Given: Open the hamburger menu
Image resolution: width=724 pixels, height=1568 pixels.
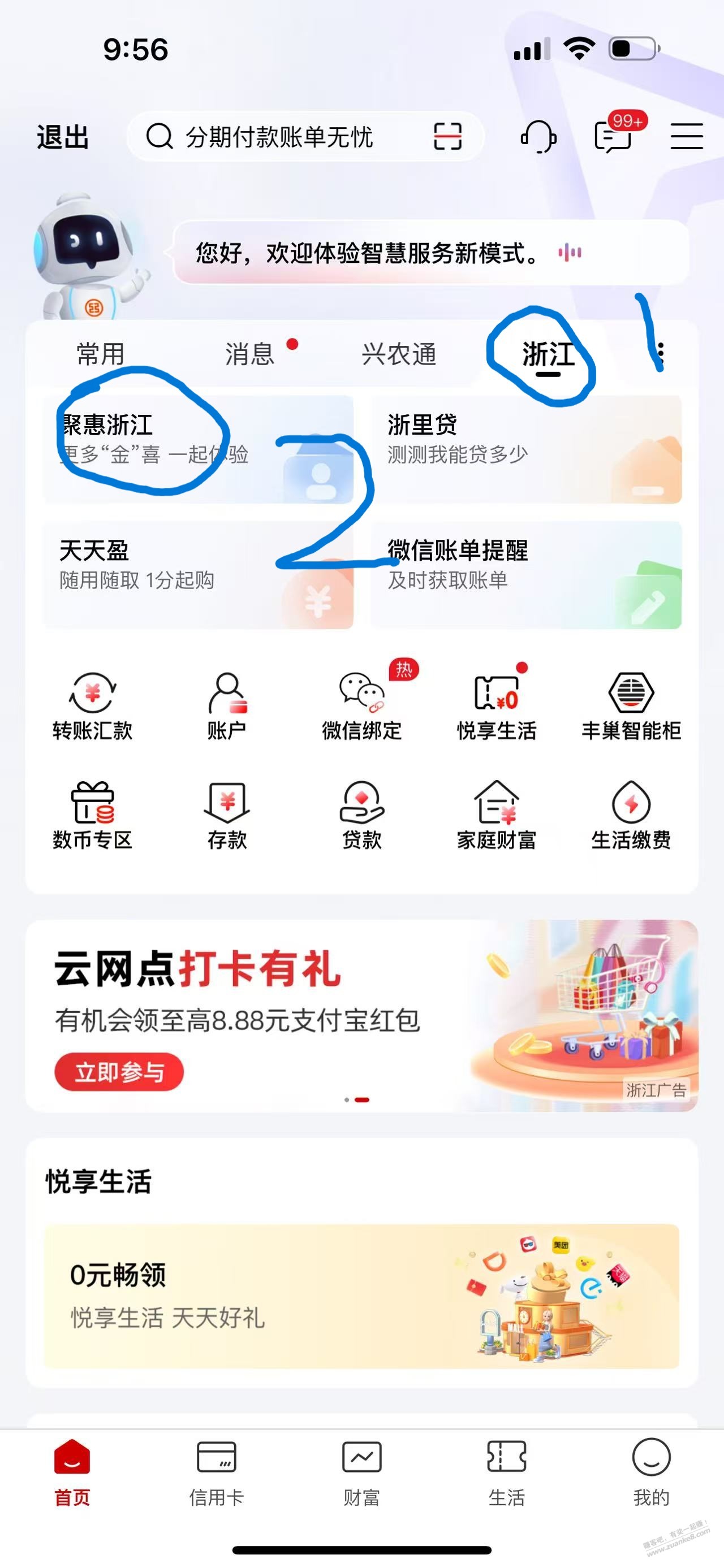Looking at the screenshot, I should [x=687, y=136].
